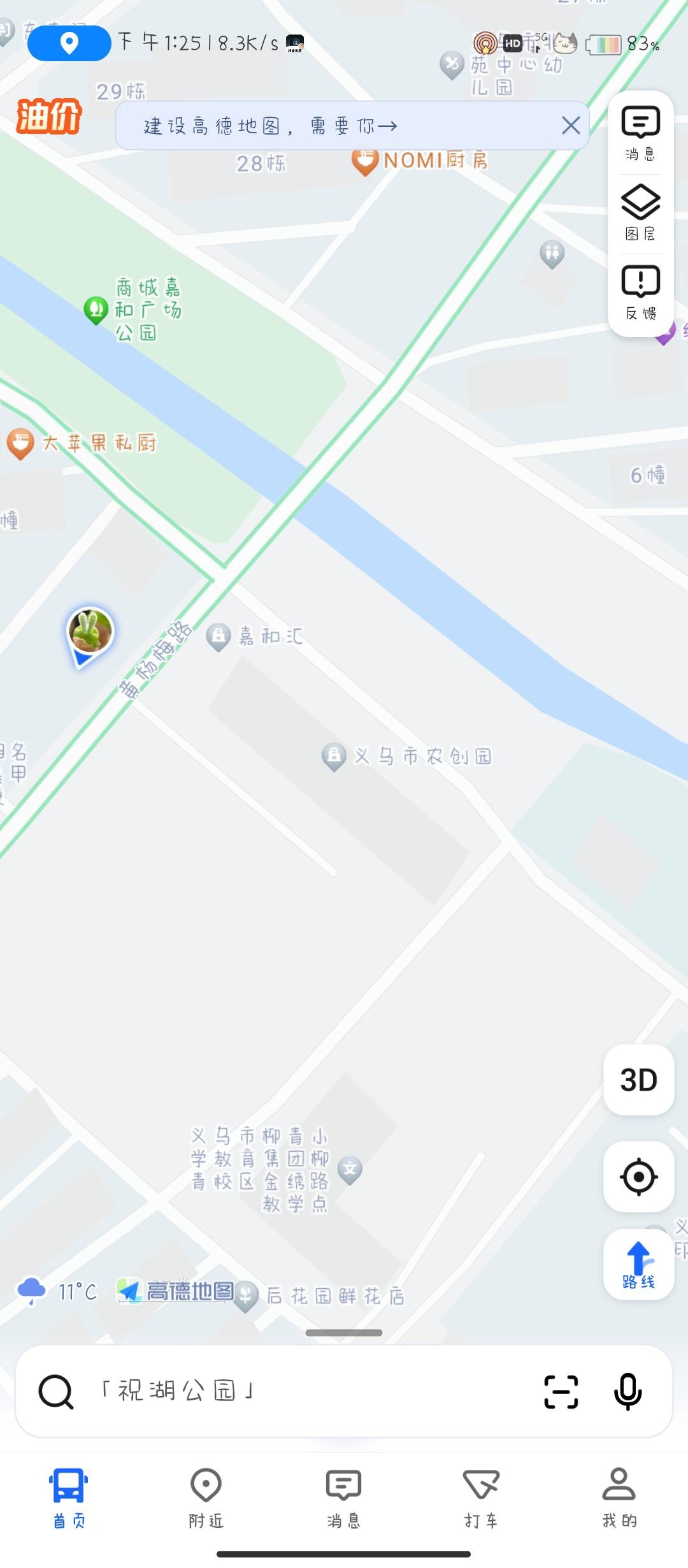The height and width of the screenshot is (1568, 688).
Task: Open the 建设高德地图 banner link
Action: click(270, 126)
